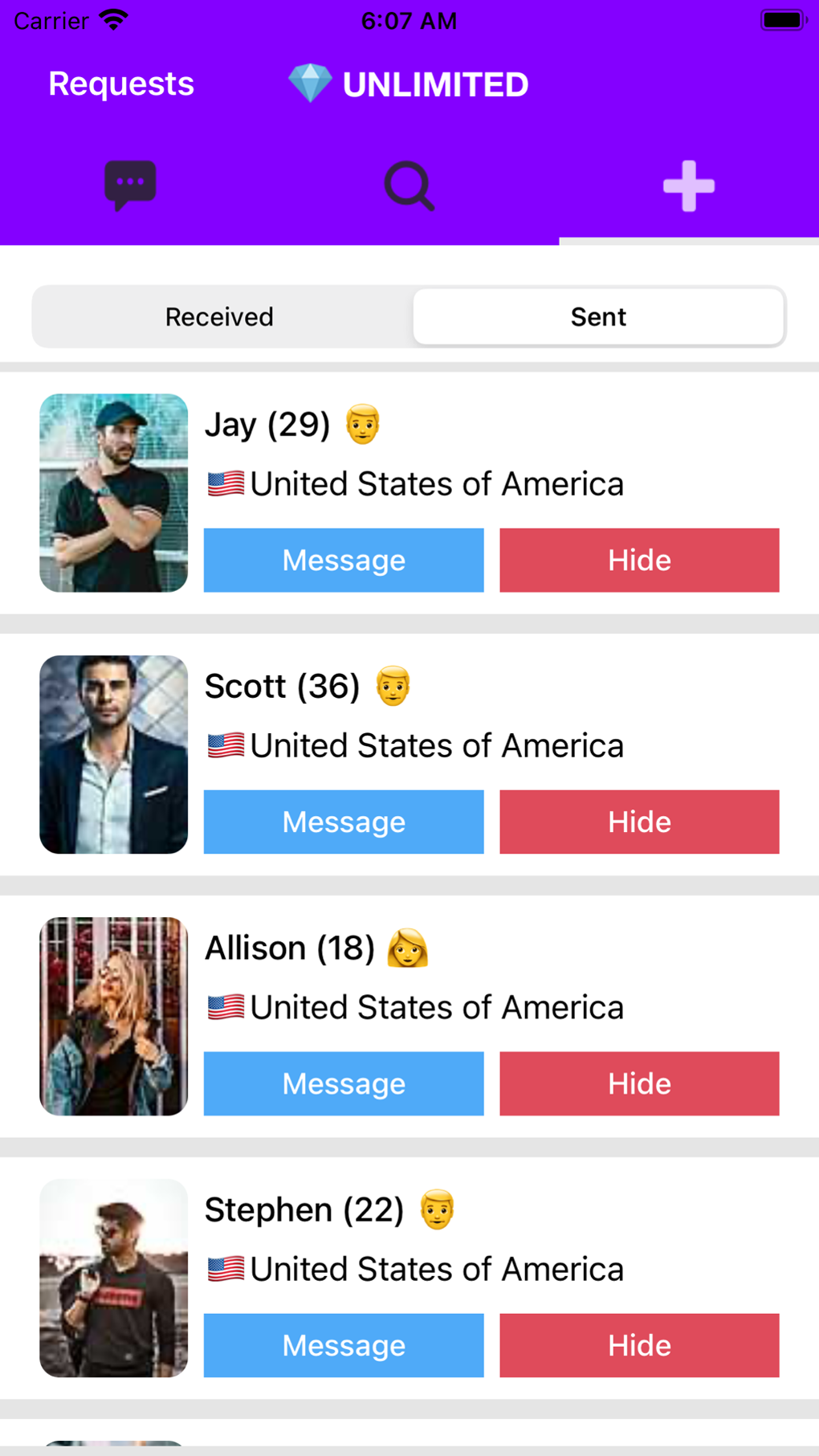This screenshot has width=819, height=1456.
Task: Hide Scott from the list
Action: tap(639, 822)
